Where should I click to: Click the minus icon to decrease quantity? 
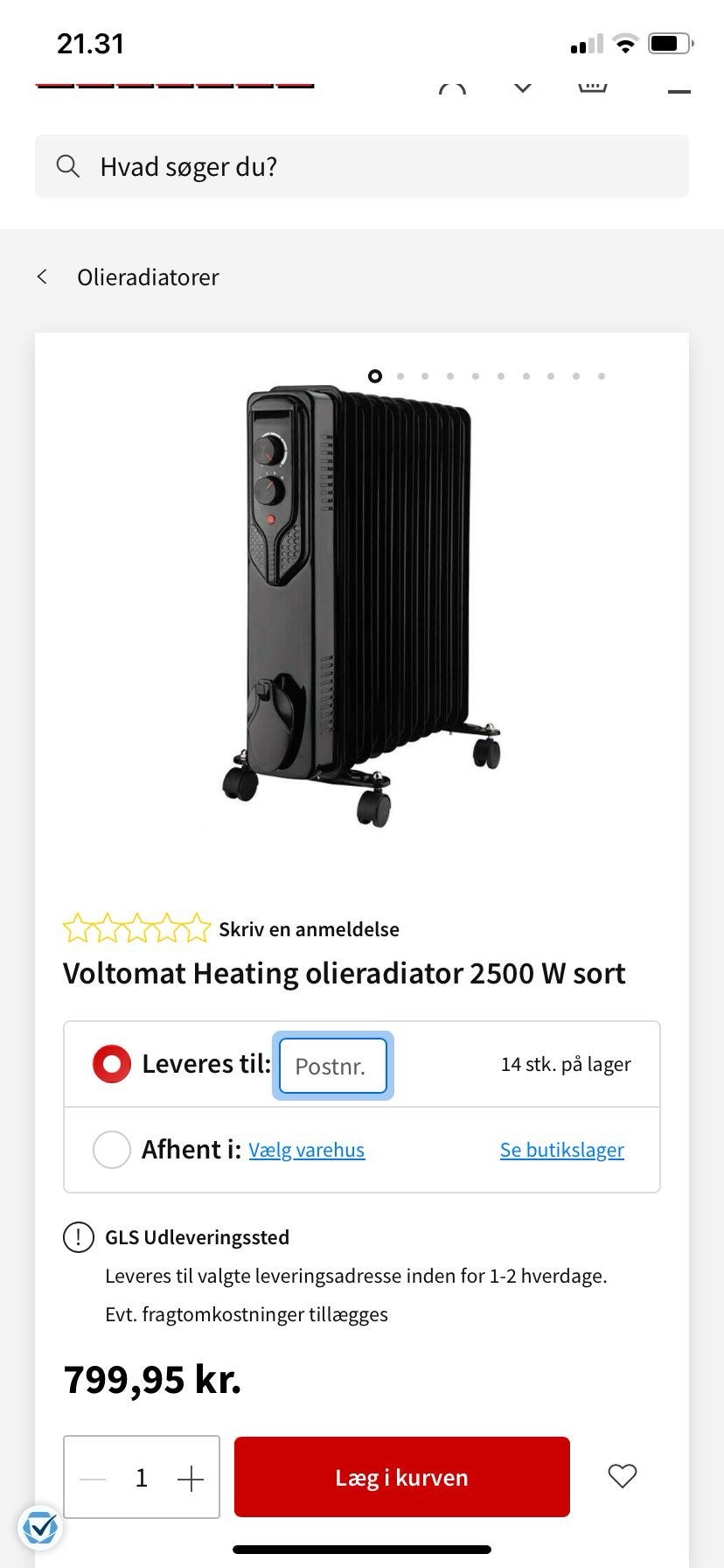(93, 1477)
